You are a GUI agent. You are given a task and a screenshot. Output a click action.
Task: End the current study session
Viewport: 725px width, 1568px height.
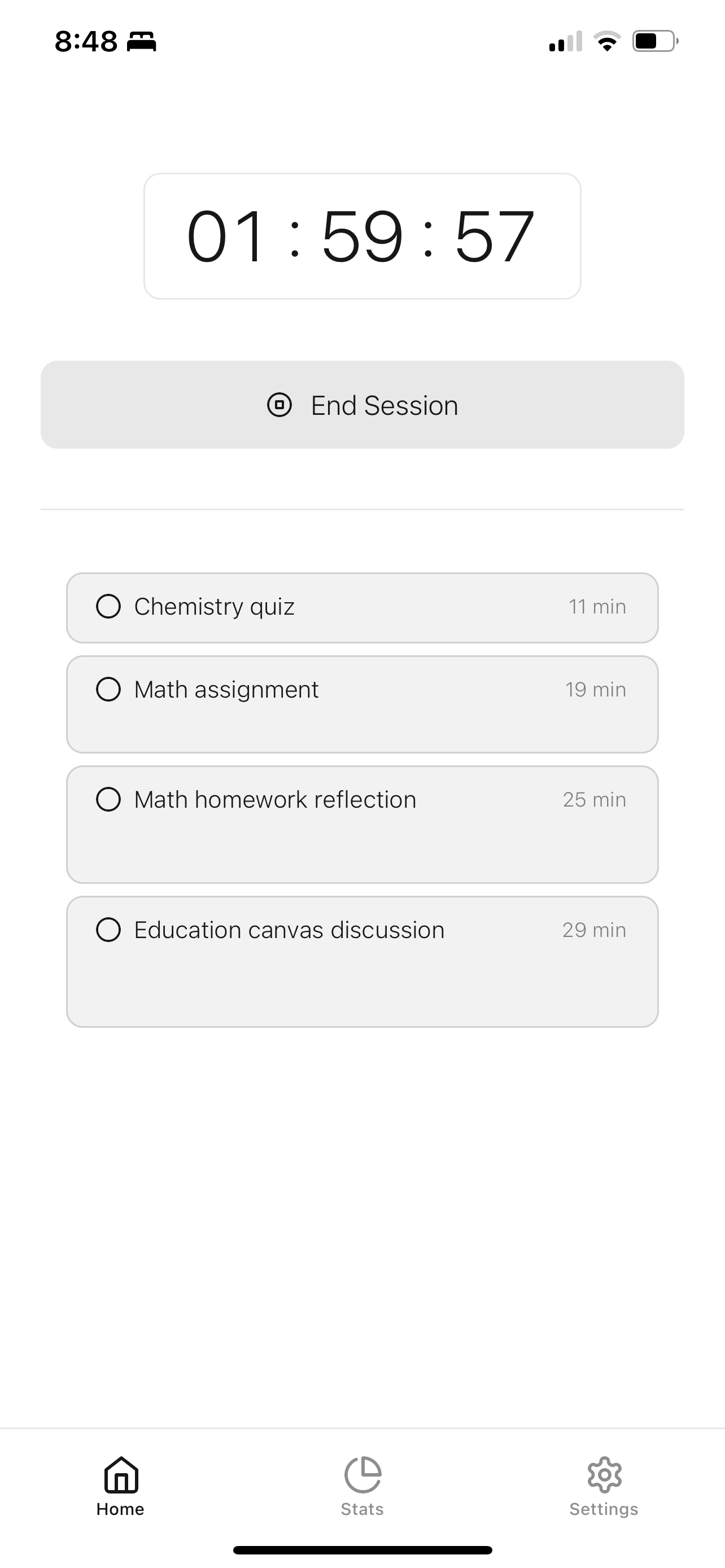click(x=362, y=405)
